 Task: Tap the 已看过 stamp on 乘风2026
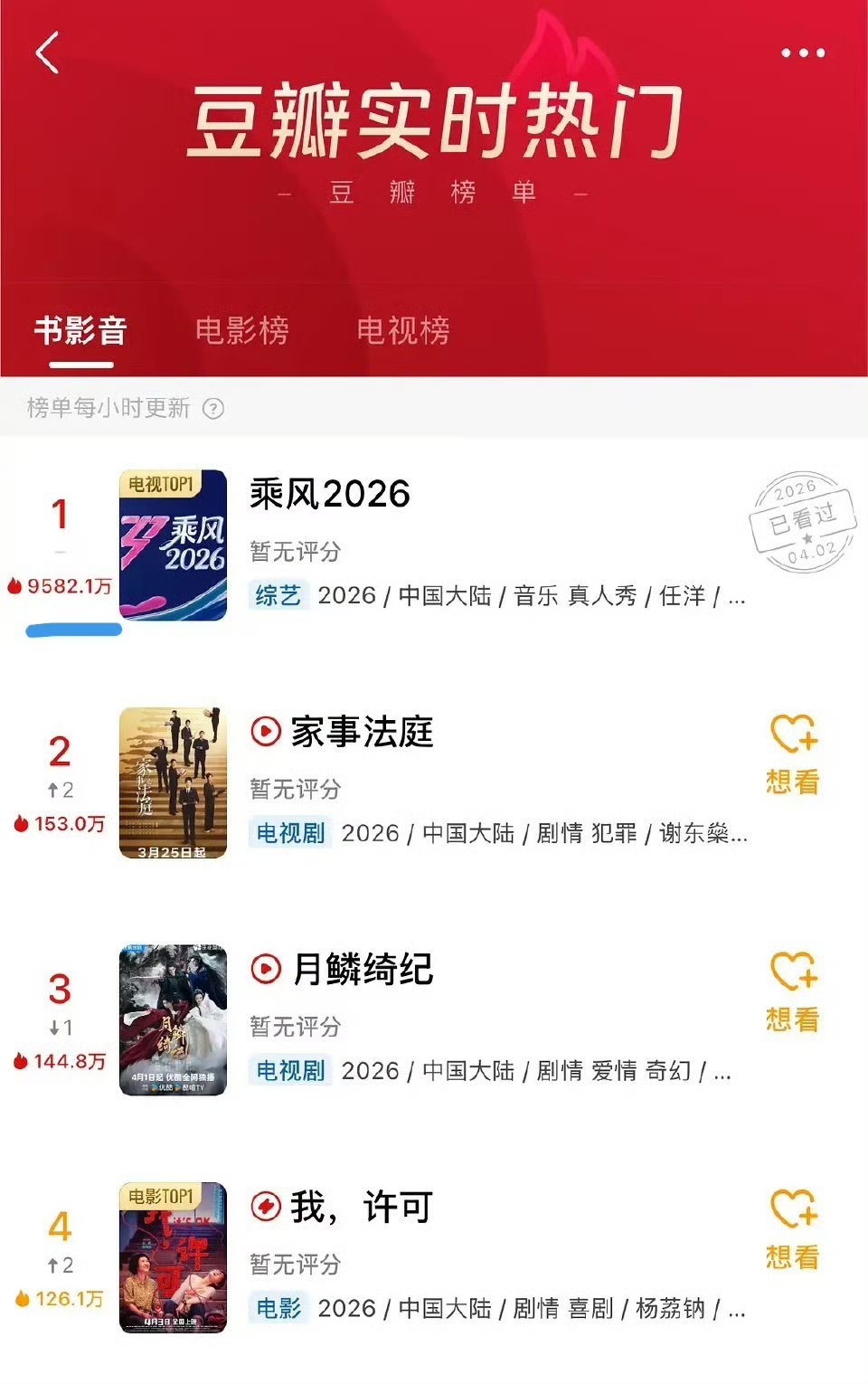point(803,529)
